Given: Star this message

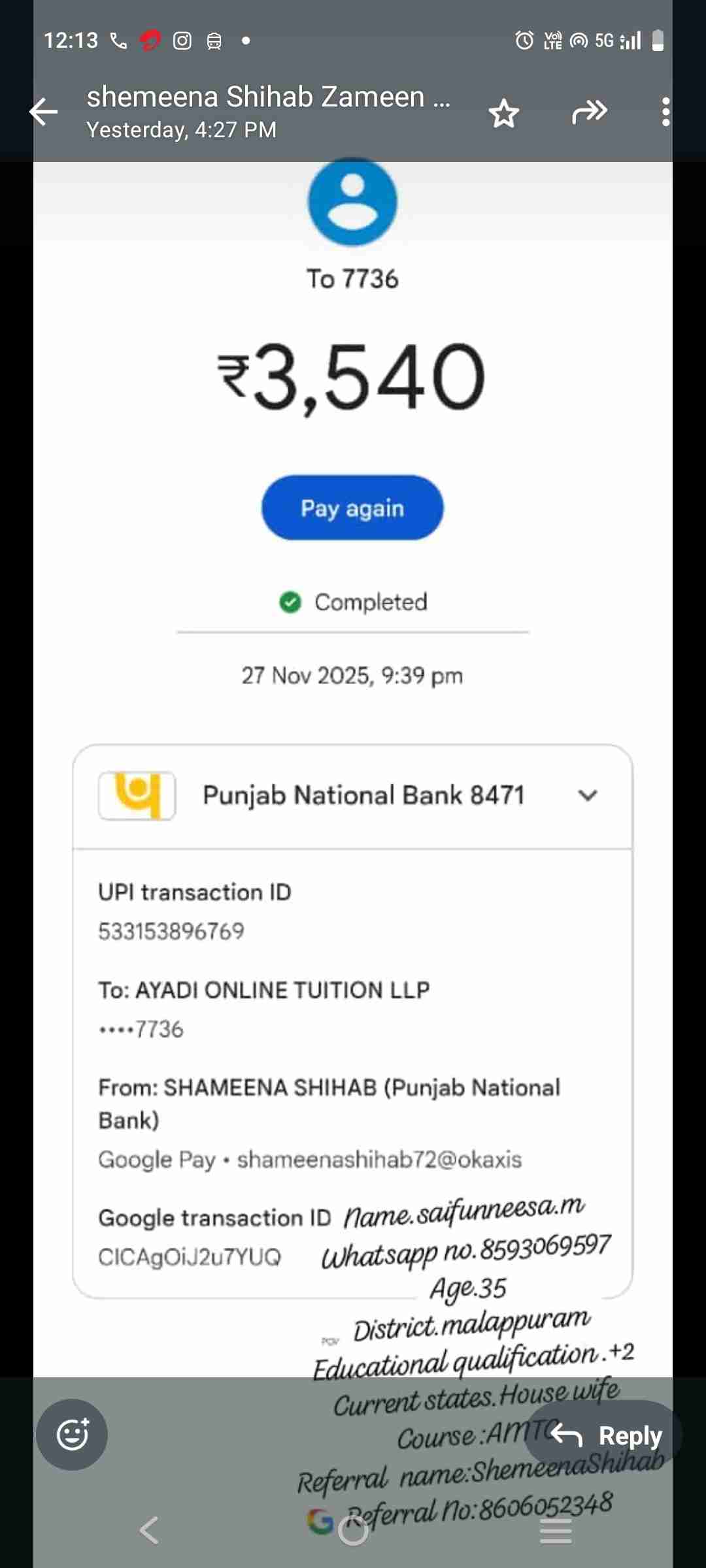Looking at the screenshot, I should (504, 113).
